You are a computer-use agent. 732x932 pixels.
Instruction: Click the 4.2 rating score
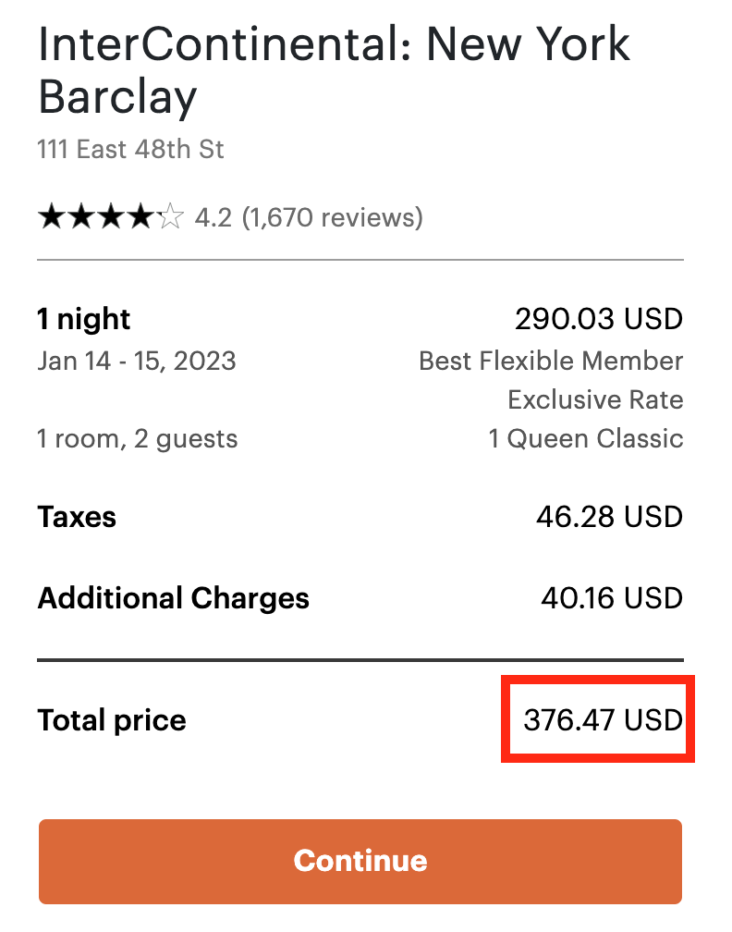214,216
